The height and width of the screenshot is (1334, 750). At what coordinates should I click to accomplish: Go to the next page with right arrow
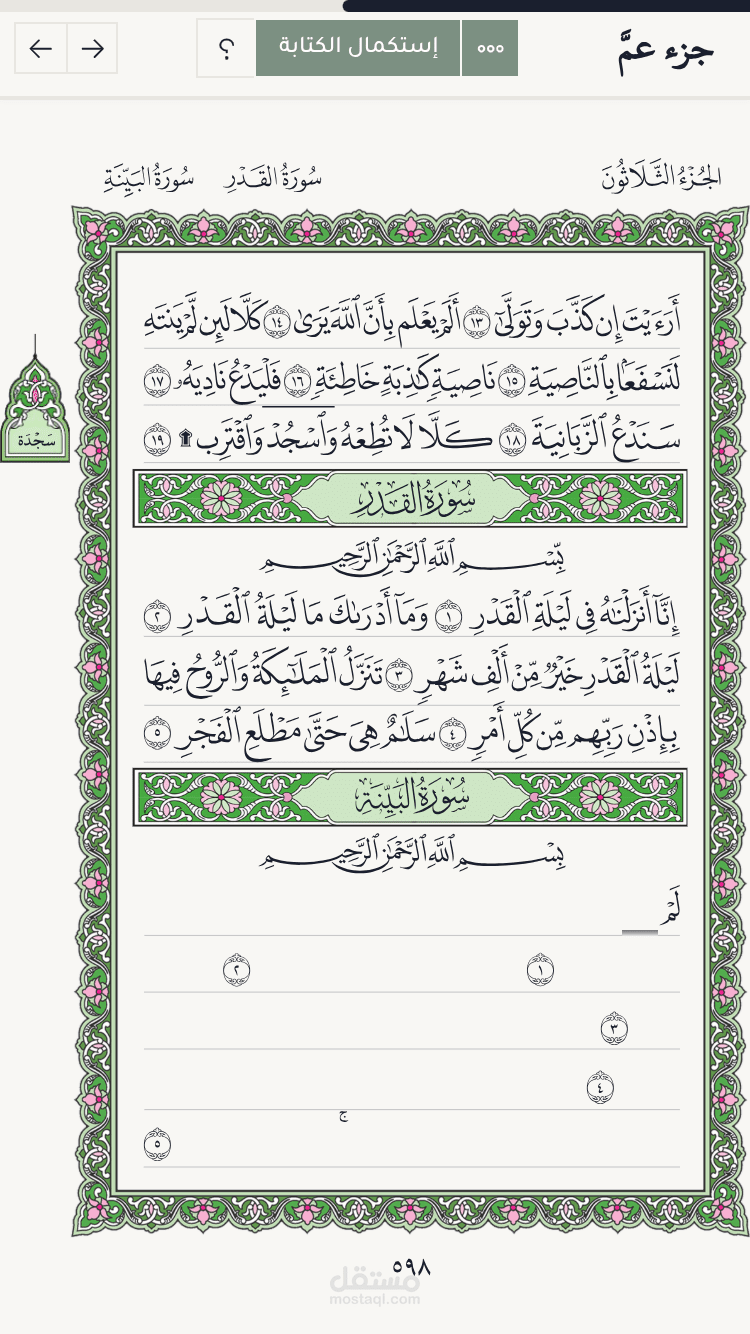click(x=92, y=48)
